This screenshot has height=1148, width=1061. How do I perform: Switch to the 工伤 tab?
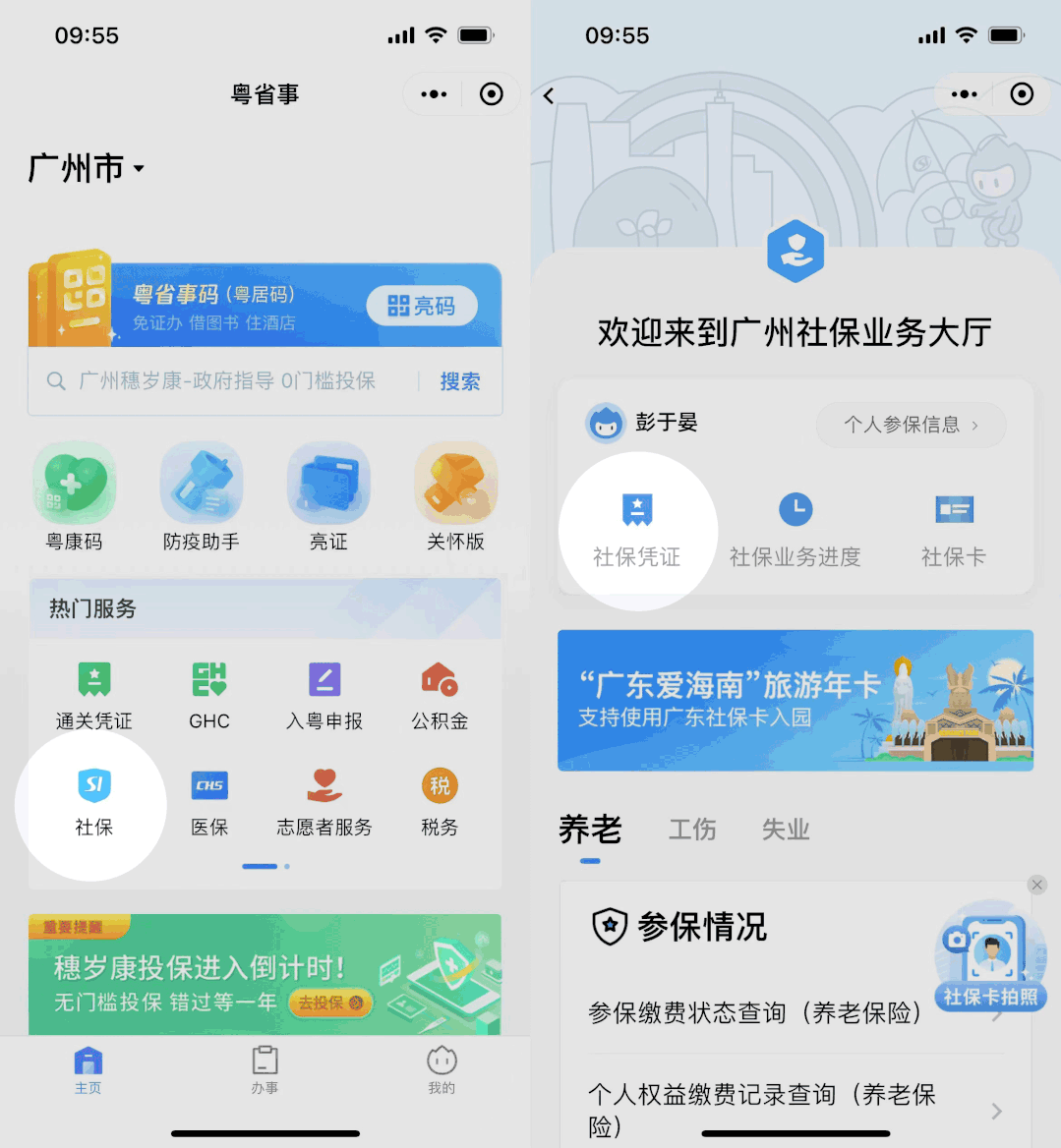[692, 831]
